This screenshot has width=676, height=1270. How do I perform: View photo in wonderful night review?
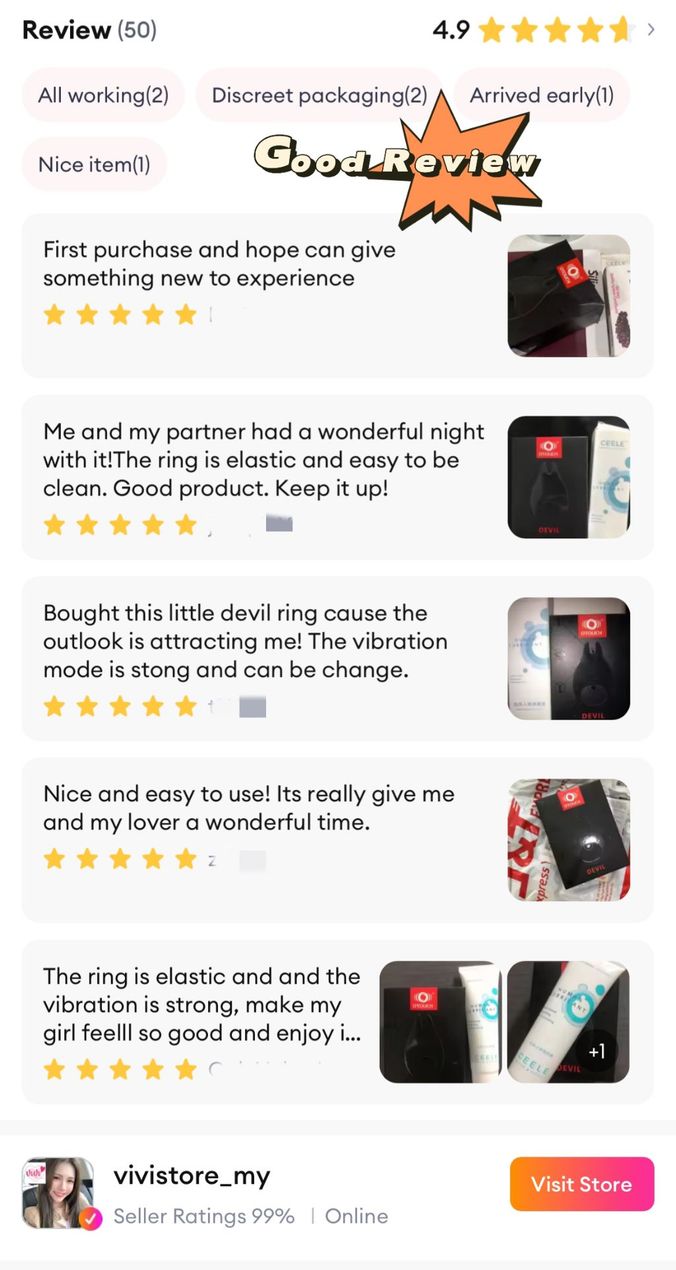coord(568,477)
